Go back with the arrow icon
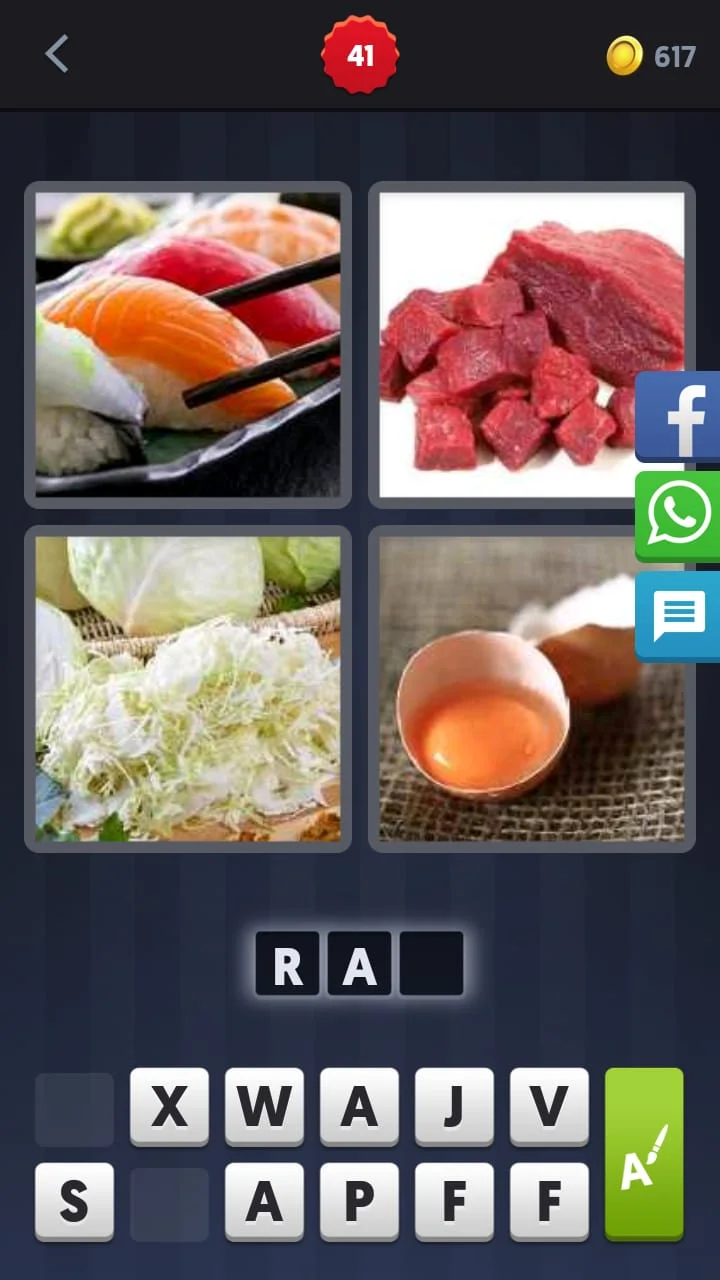720x1280 pixels. click(x=57, y=54)
